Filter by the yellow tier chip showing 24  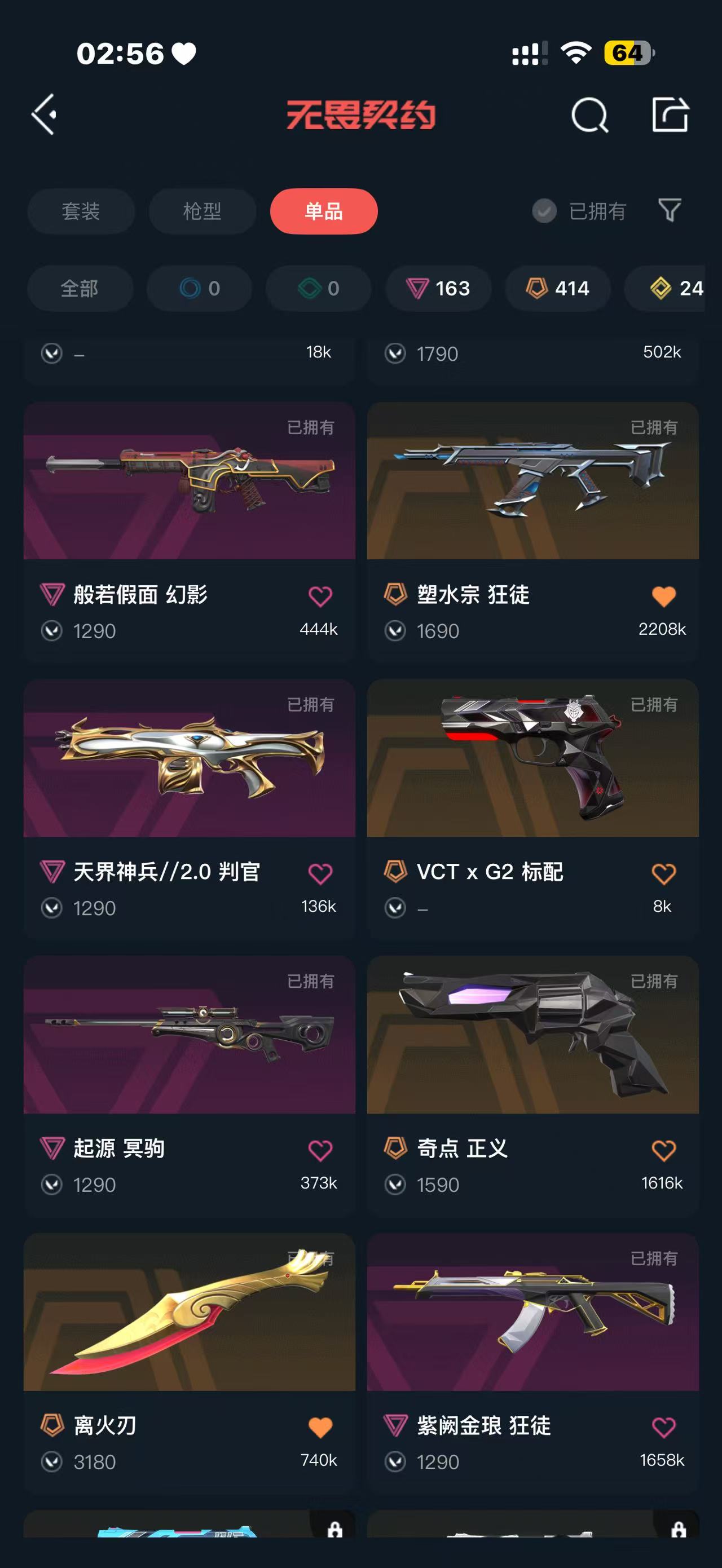[676, 289]
